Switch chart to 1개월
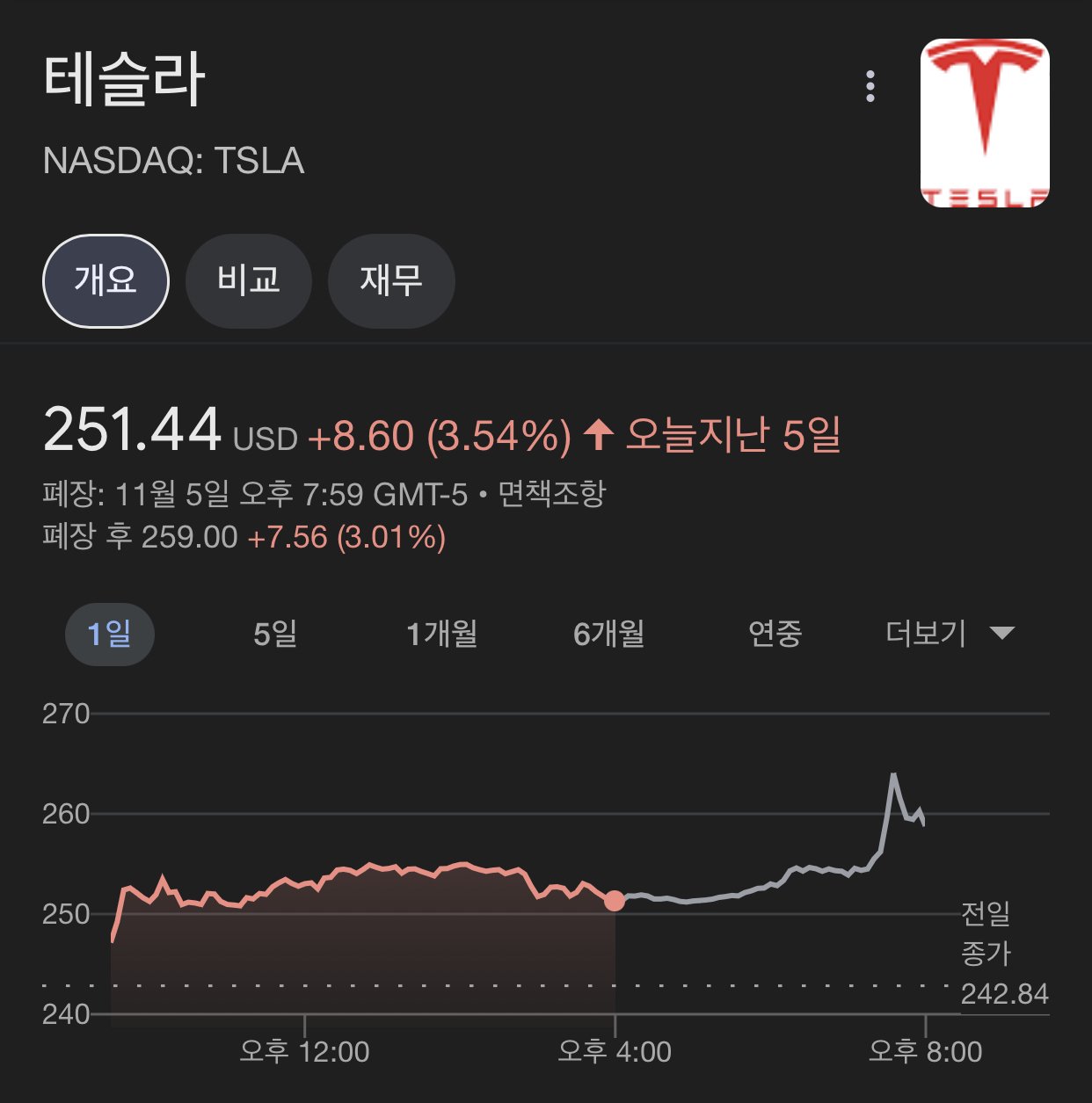 click(x=441, y=634)
